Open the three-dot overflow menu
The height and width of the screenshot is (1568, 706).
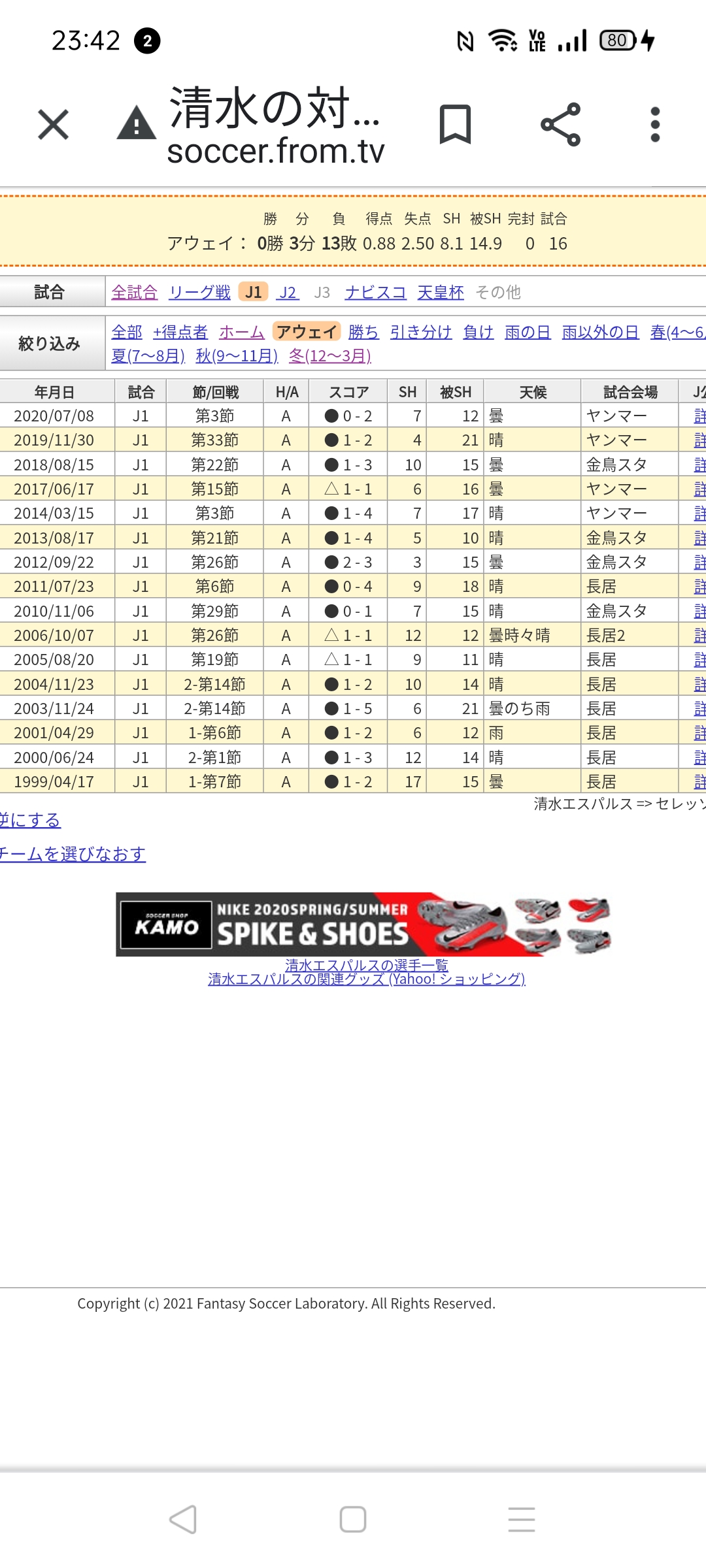[x=655, y=124]
